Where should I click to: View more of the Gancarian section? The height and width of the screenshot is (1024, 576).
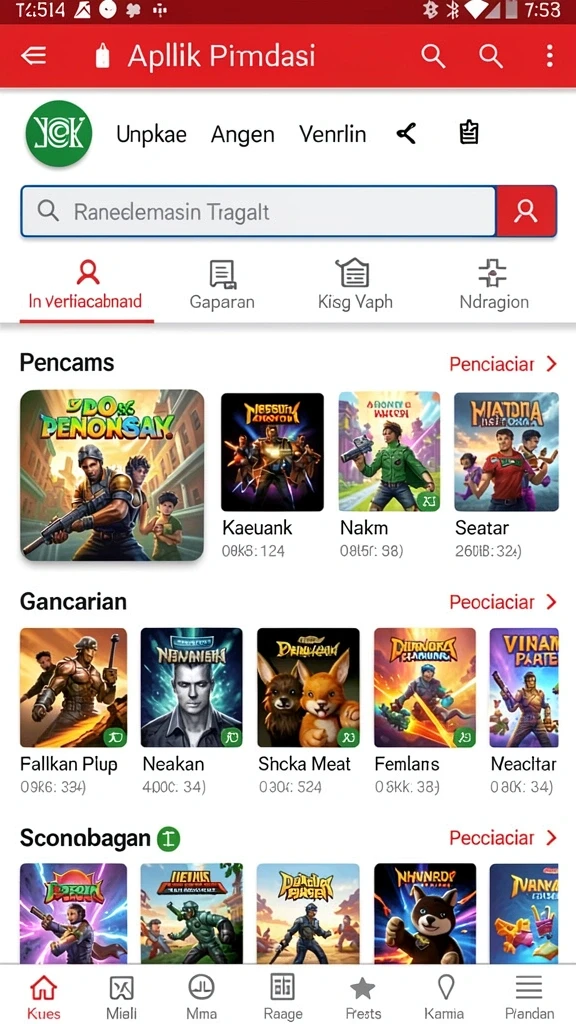[x=503, y=601]
